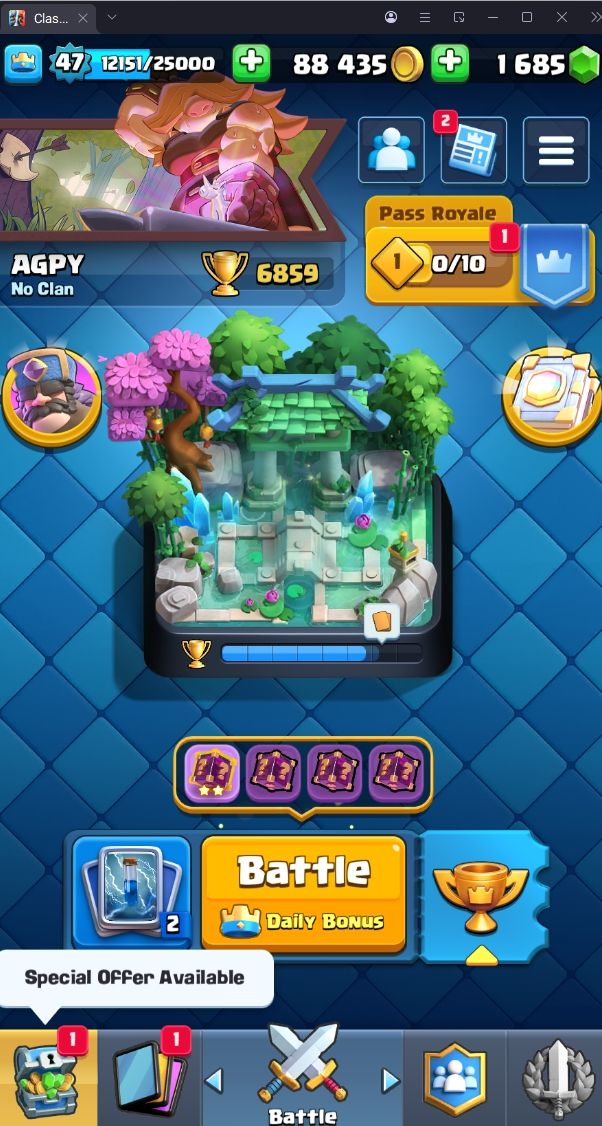Open the hamburger menu
Screen dimensions: 602x1126
555,150
